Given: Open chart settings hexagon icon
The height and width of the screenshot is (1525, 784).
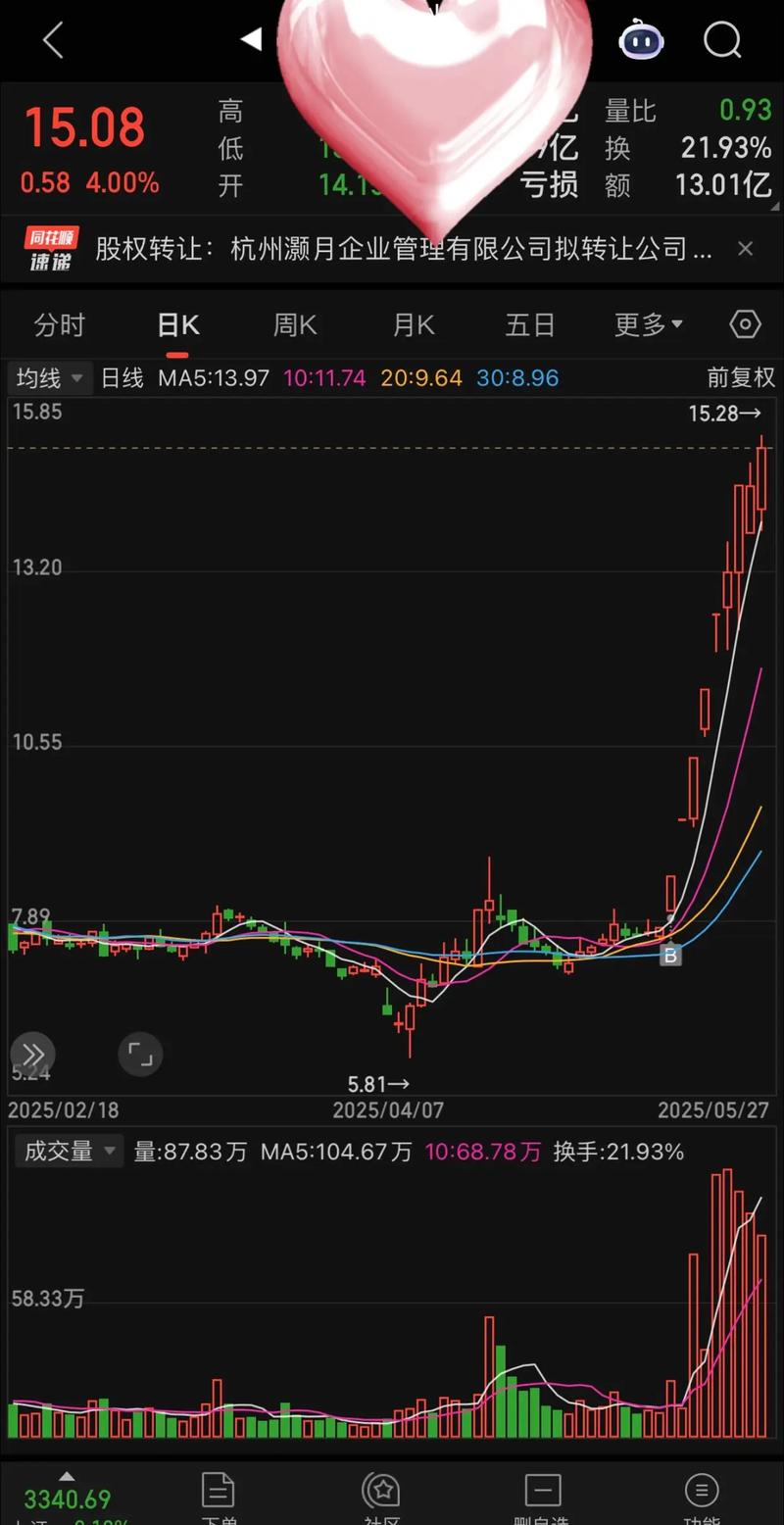Looking at the screenshot, I should [745, 324].
